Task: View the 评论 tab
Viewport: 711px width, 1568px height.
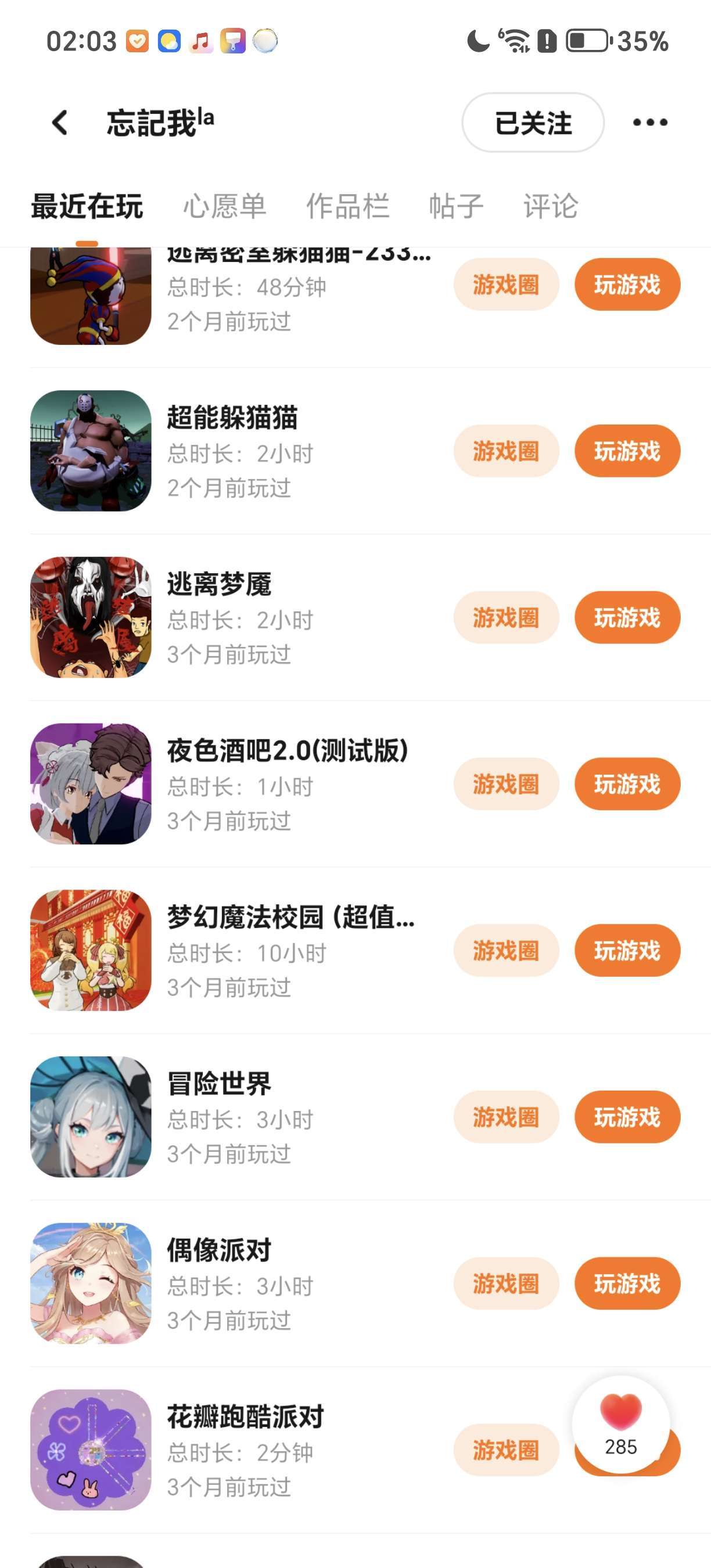Action: tap(550, 206)
